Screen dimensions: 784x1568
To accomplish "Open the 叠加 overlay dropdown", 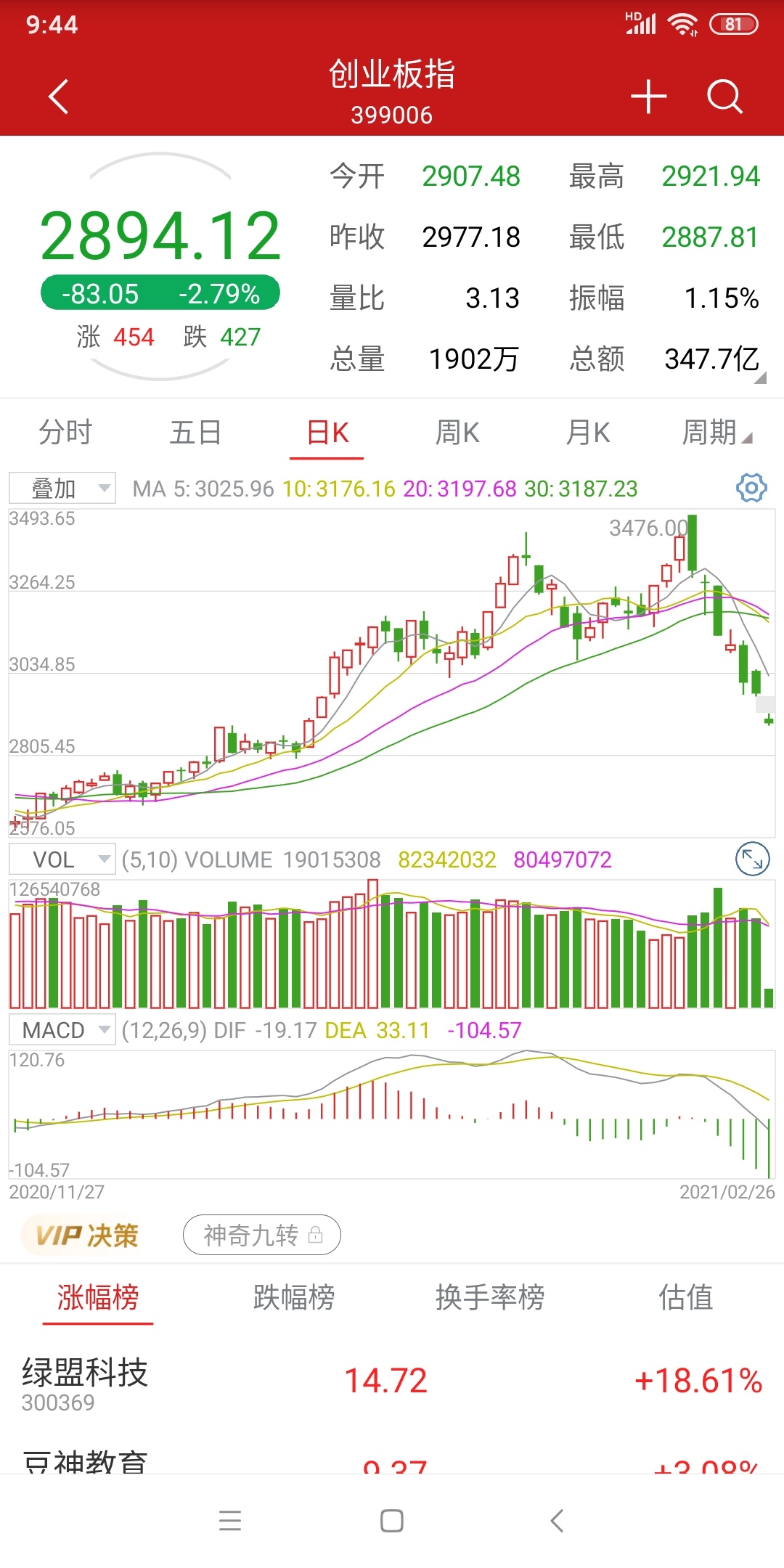I will 62,489.
